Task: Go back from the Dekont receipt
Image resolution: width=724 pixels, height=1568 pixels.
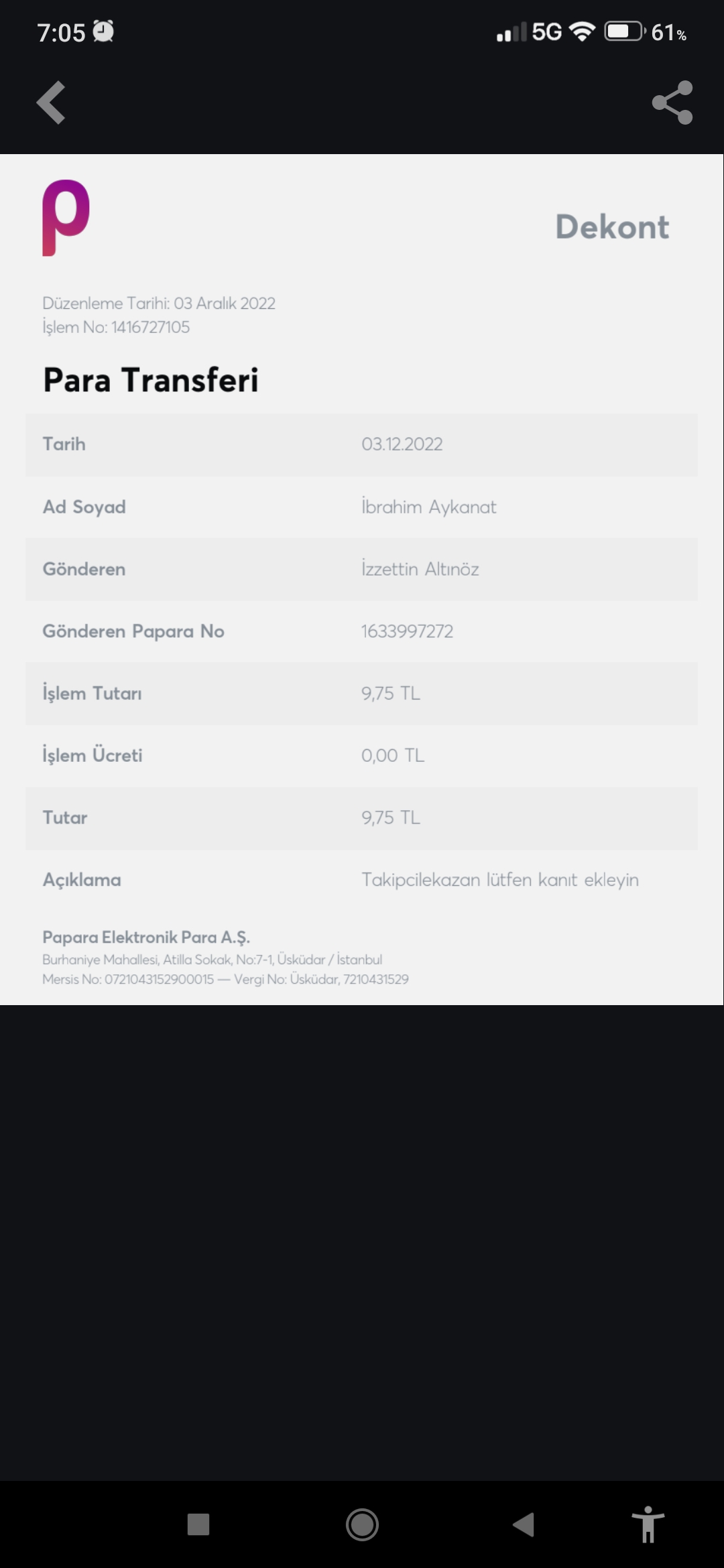Action: click(x=51, y=103)
